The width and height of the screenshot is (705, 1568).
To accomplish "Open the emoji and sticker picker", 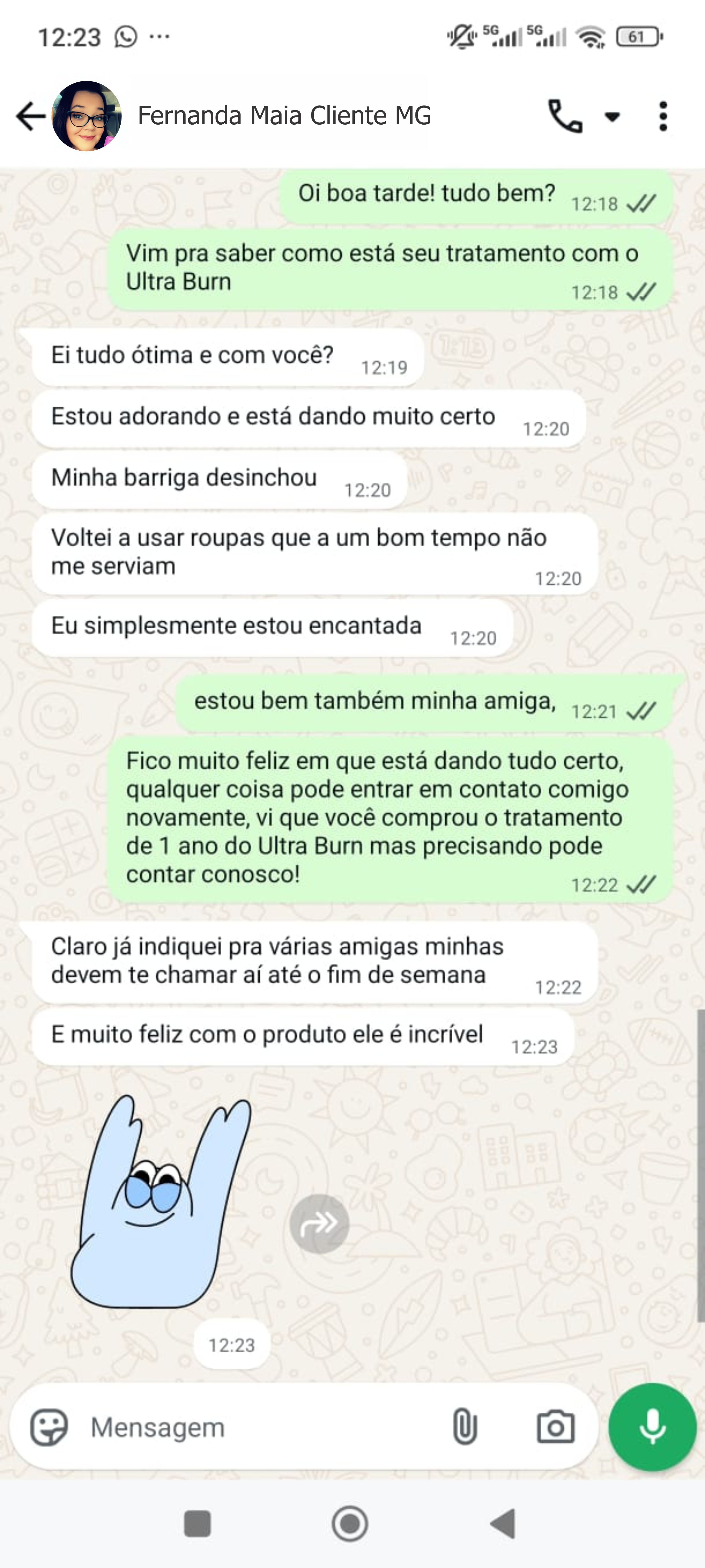I will tap(49, 1427).
